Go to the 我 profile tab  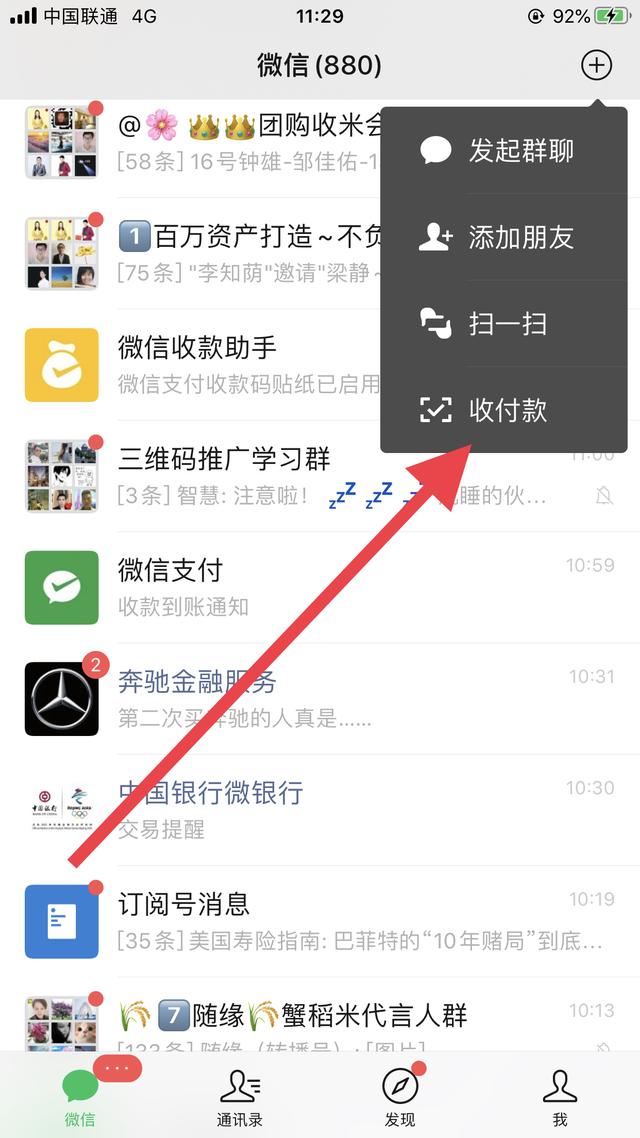(x=560, y=1096)
